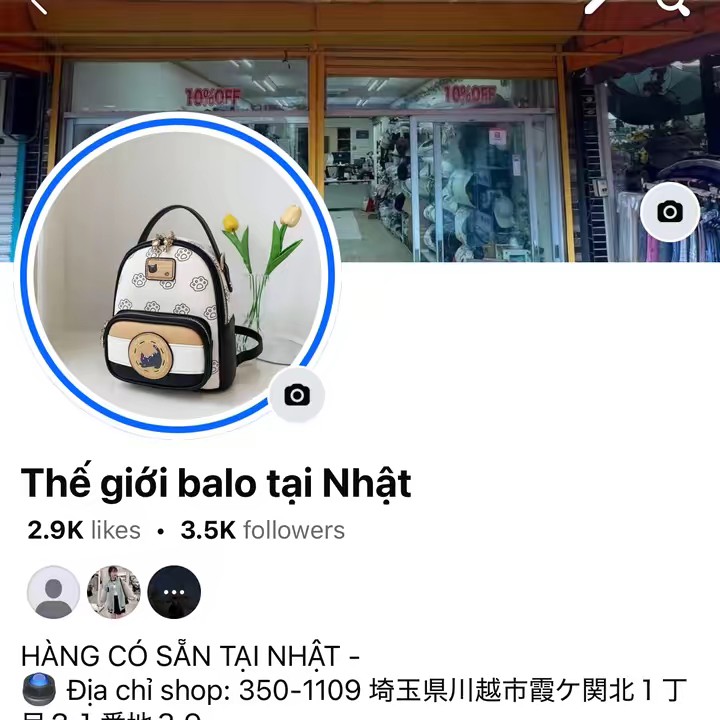The image size is (720, 720).
Task: Show more followers via three-dot avatar
Action: [174, 592]
